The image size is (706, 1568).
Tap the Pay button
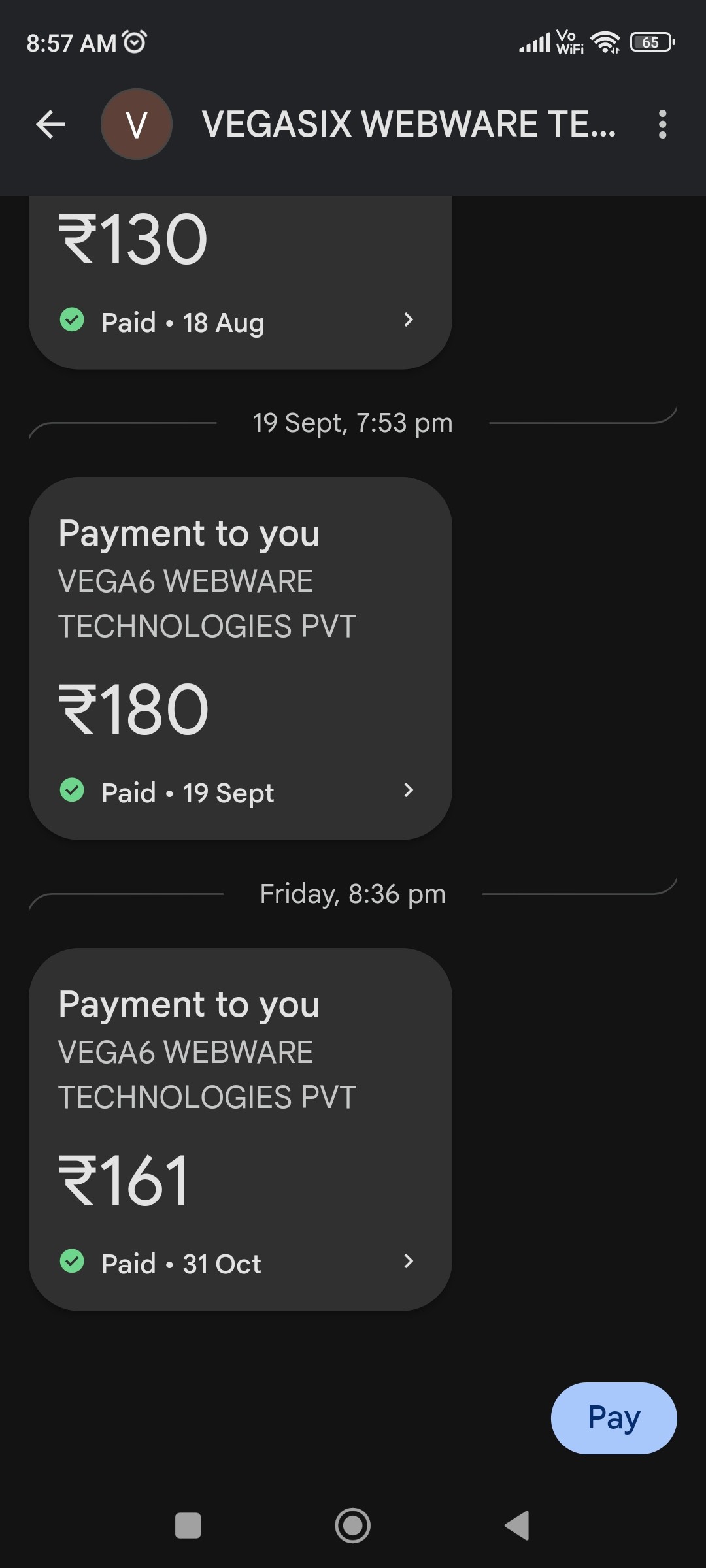(x=613, y=1418)
